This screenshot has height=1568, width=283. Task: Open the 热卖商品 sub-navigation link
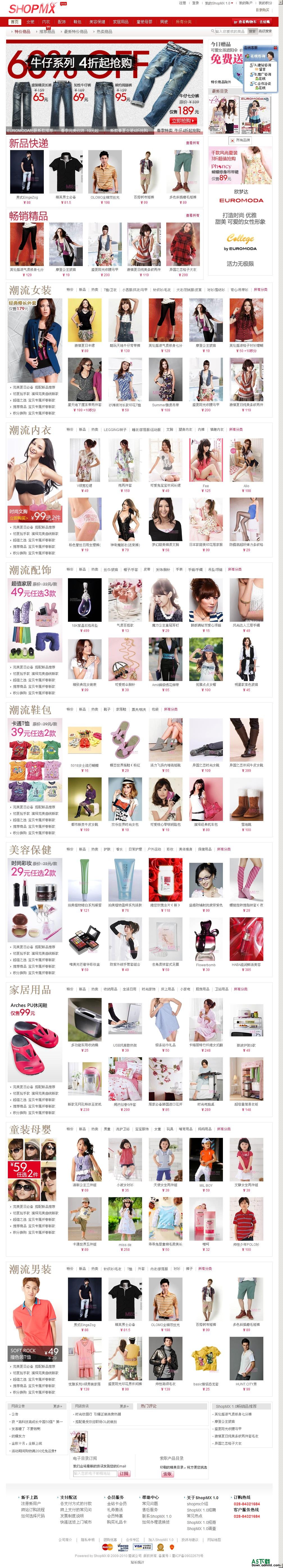tap(104, 32)
